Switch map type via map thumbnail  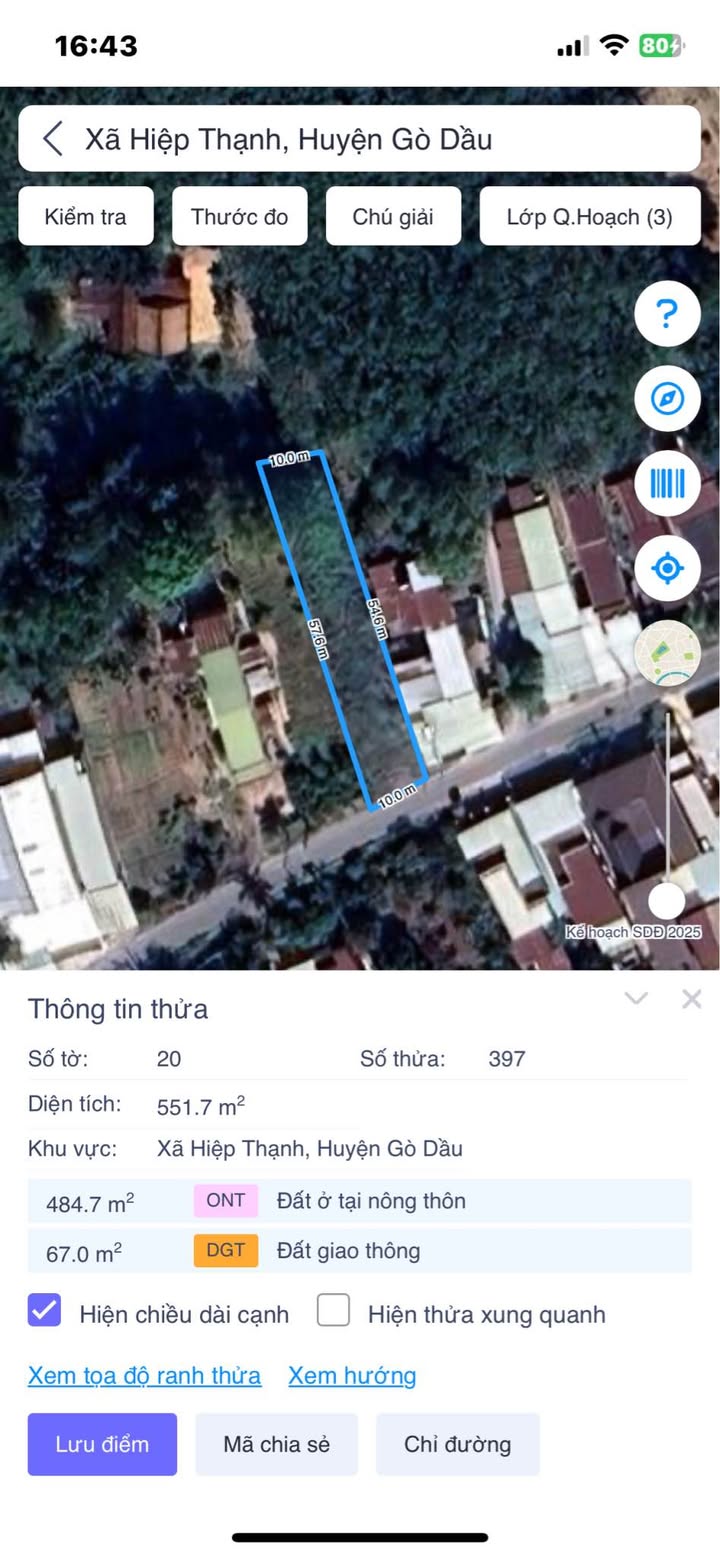[667, 653]
